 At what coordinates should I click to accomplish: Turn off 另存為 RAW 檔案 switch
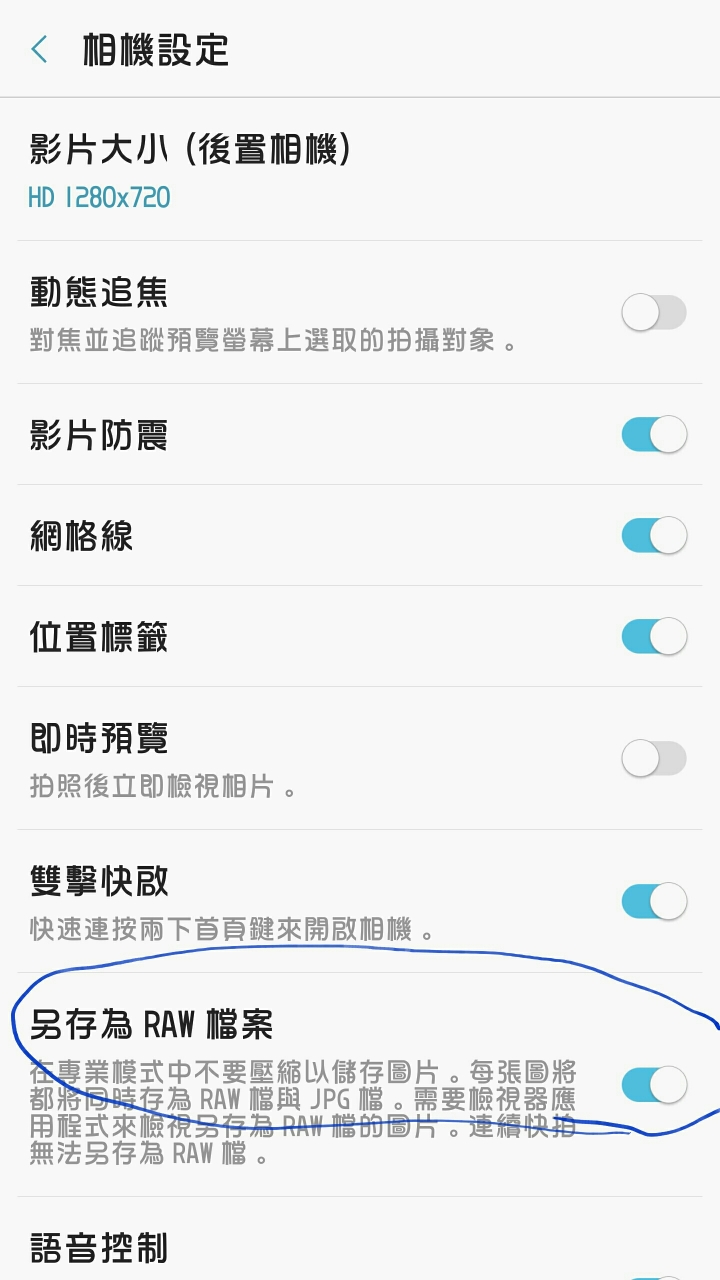(654, 1085)
